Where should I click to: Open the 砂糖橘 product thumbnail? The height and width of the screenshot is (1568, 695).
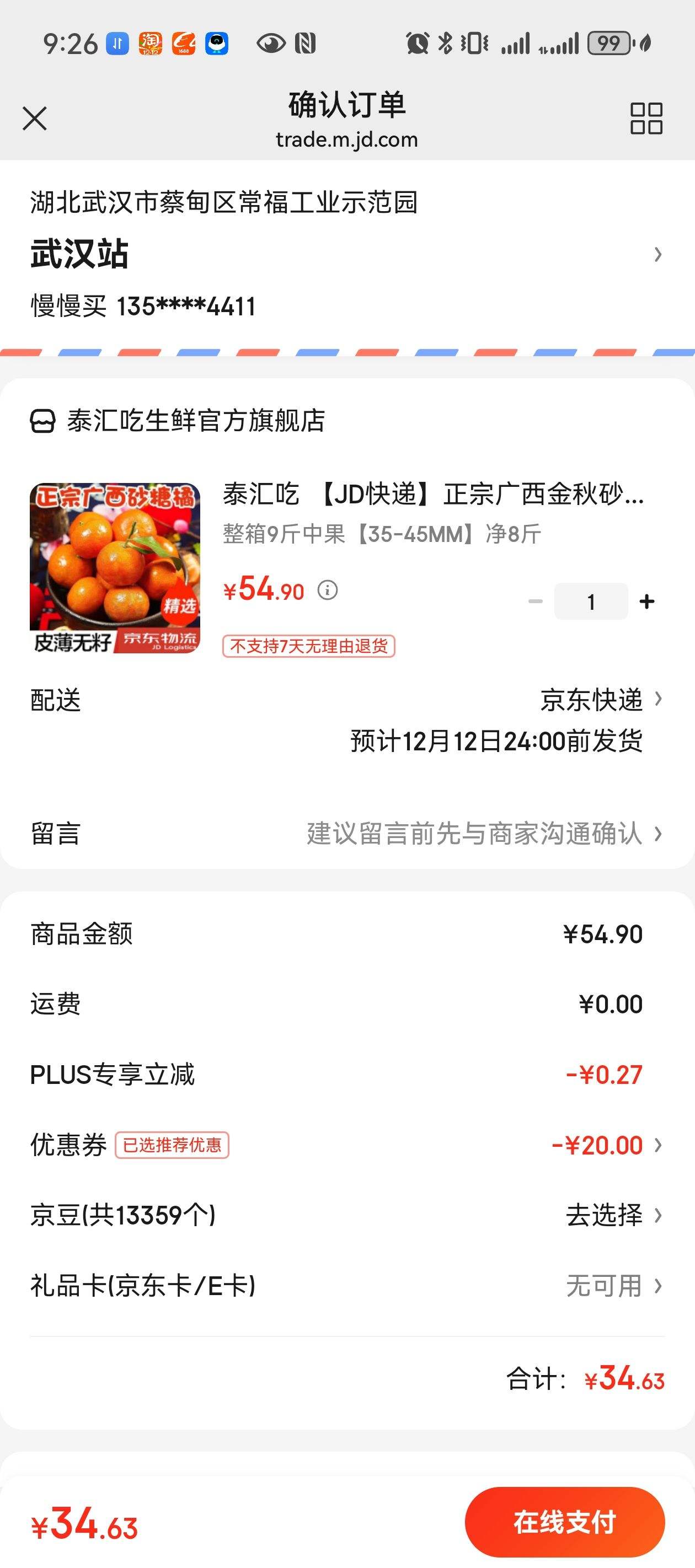115,568
